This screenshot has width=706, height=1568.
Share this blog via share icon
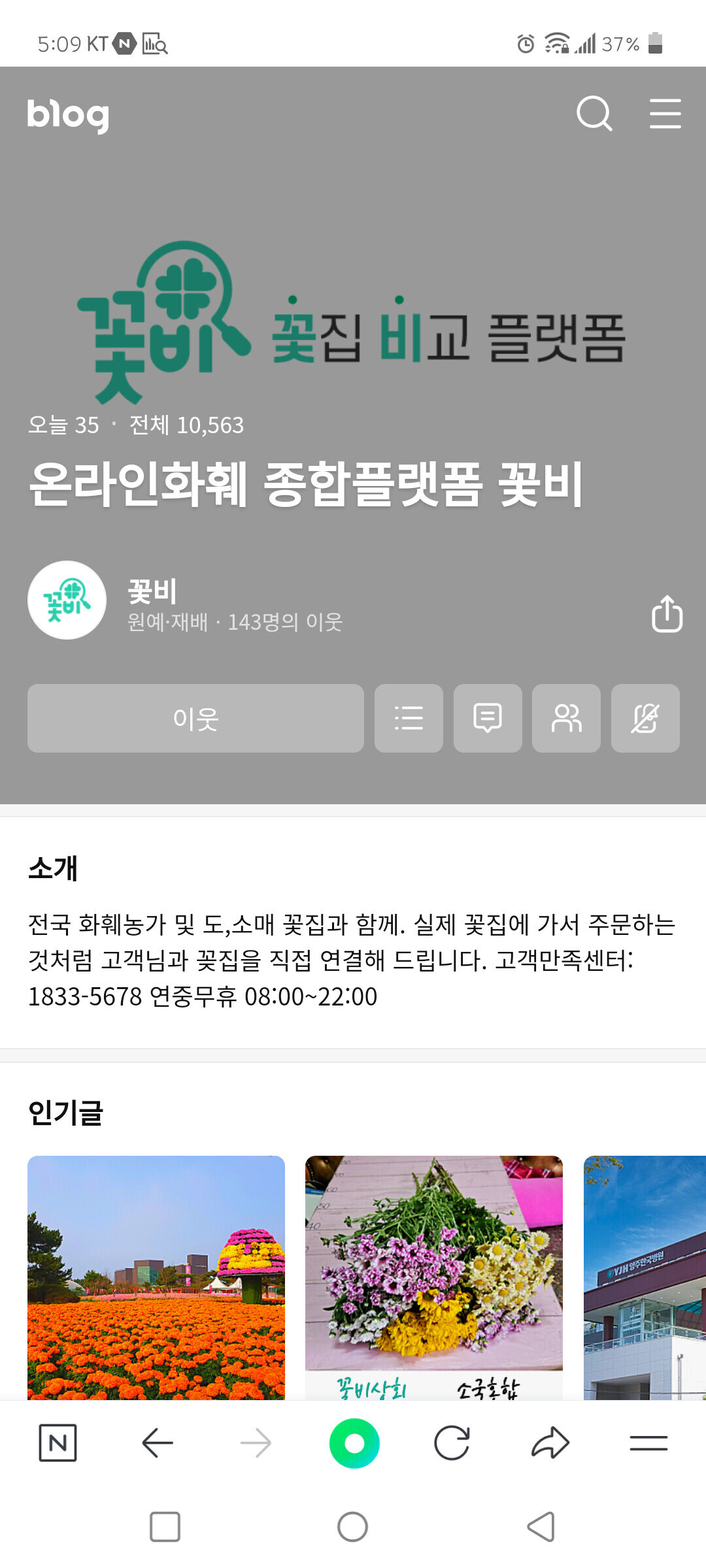click(667, 613)
